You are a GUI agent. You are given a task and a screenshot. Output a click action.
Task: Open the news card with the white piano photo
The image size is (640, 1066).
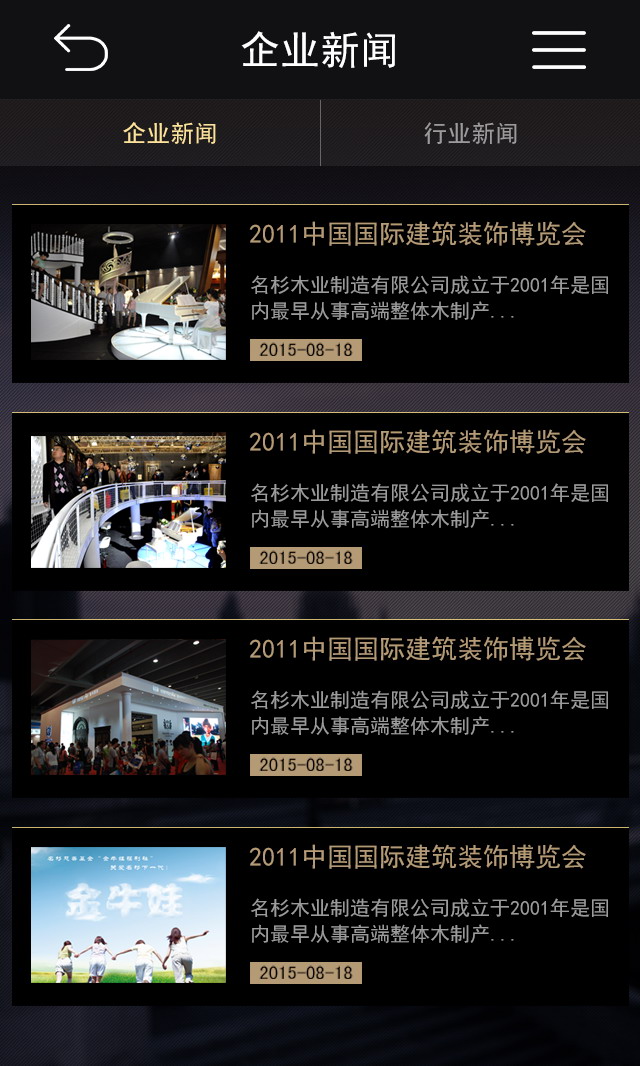pos(320,293)
